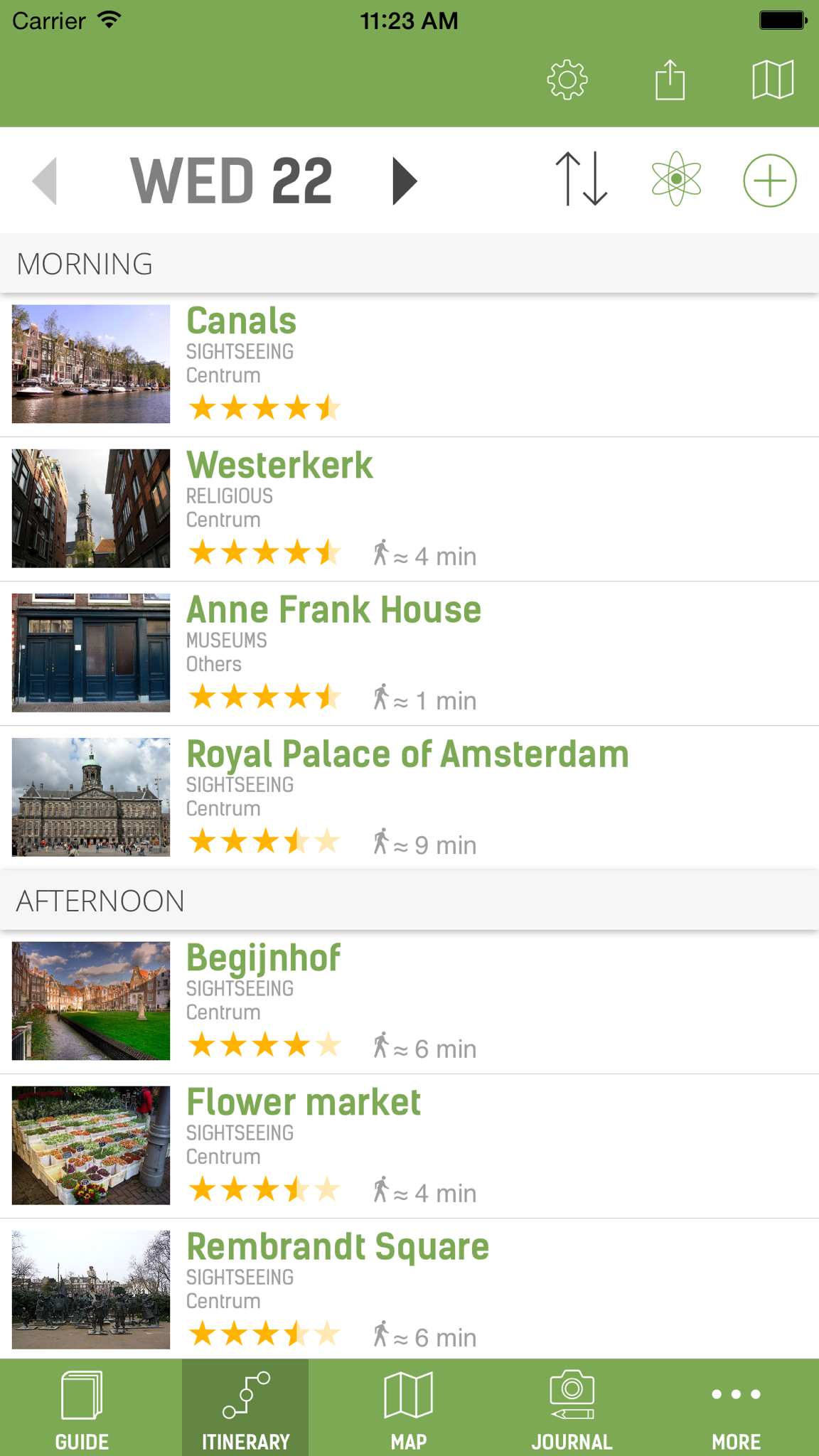The width and height of the screenshot is (819, 1456).
Task: Go to the previous day
Action: coord(45,181)
